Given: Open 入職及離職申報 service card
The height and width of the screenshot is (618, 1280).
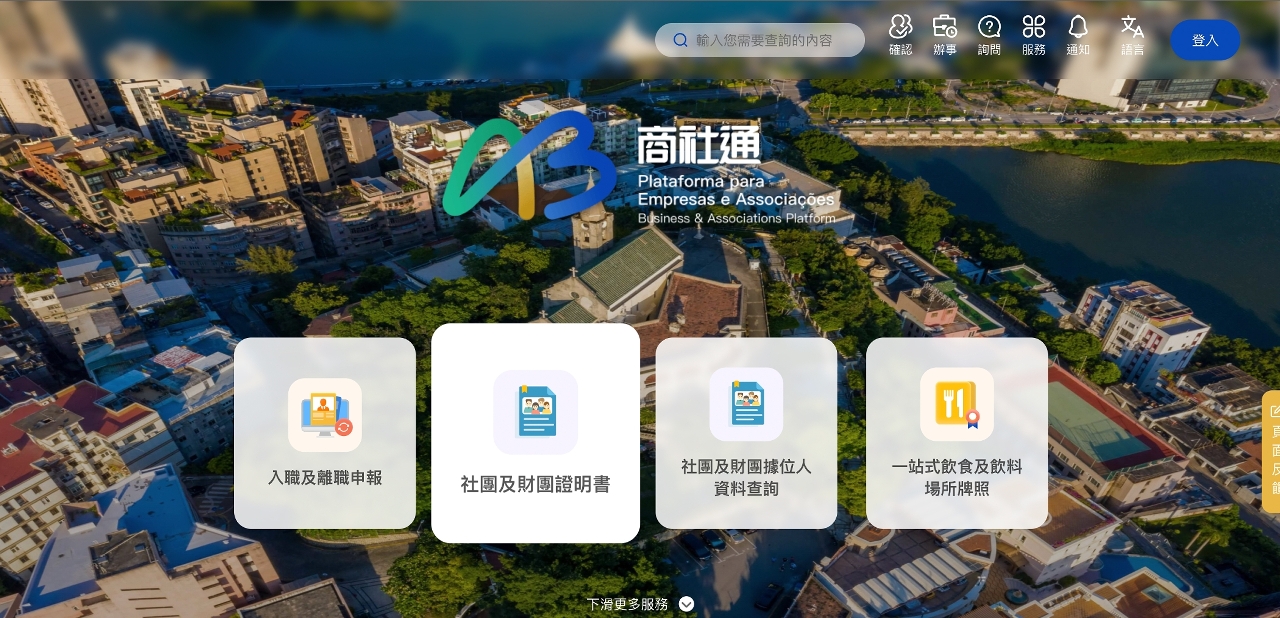Looking at the screenshot, I should point(325,433).
